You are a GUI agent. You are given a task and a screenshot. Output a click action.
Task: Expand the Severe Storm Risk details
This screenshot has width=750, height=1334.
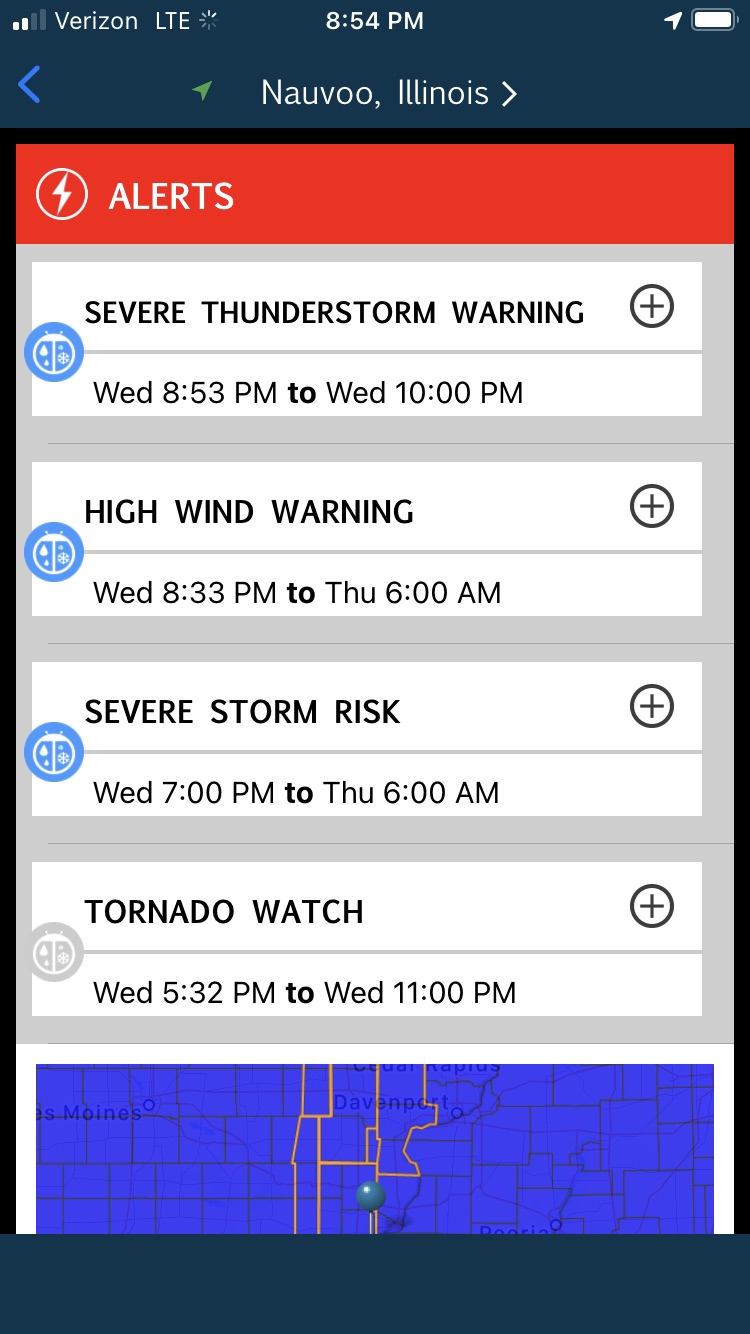tap(652, 706)
